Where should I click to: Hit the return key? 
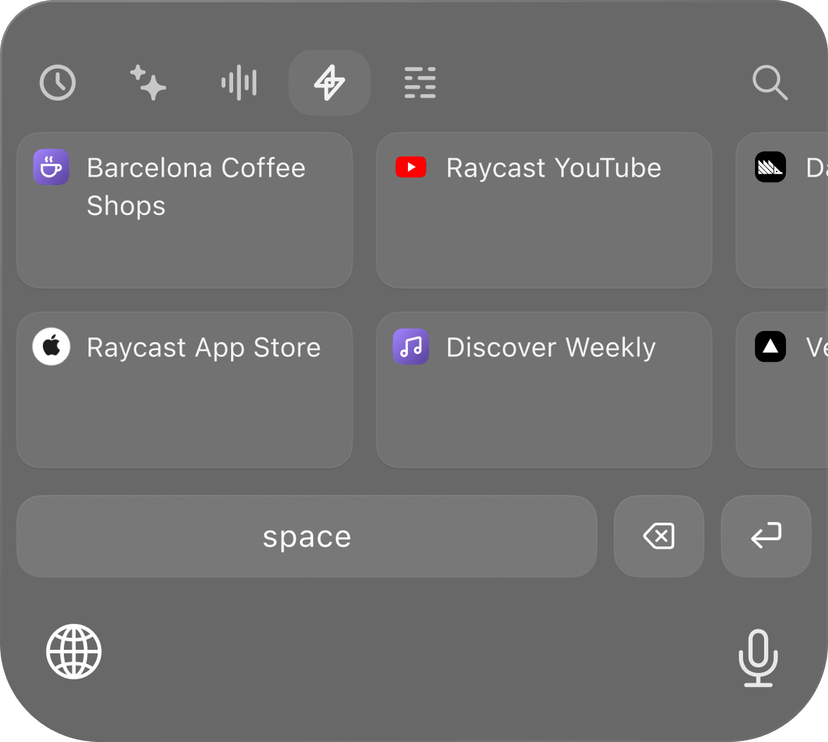point(766,537)
